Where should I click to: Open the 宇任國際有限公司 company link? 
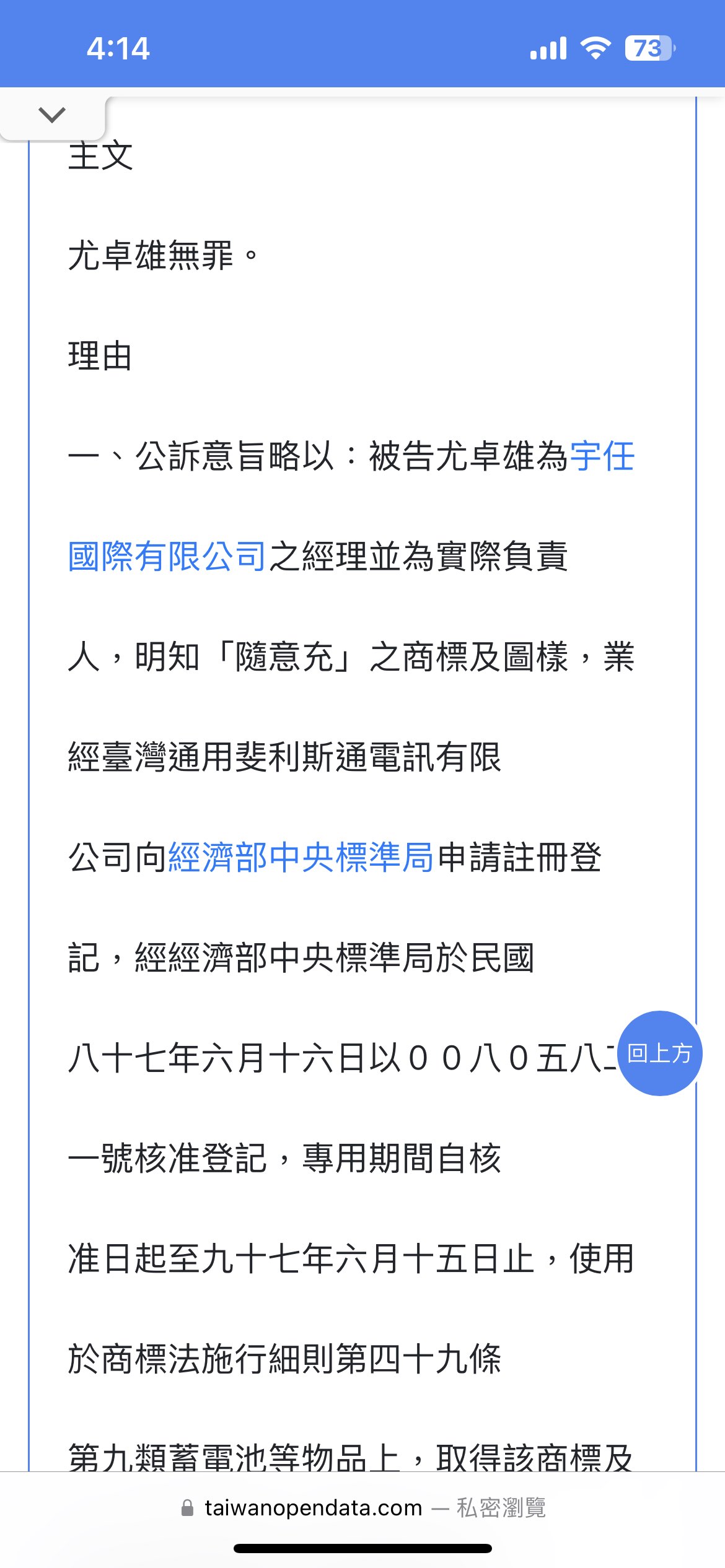pyautogui.click(x=167, y=555)
